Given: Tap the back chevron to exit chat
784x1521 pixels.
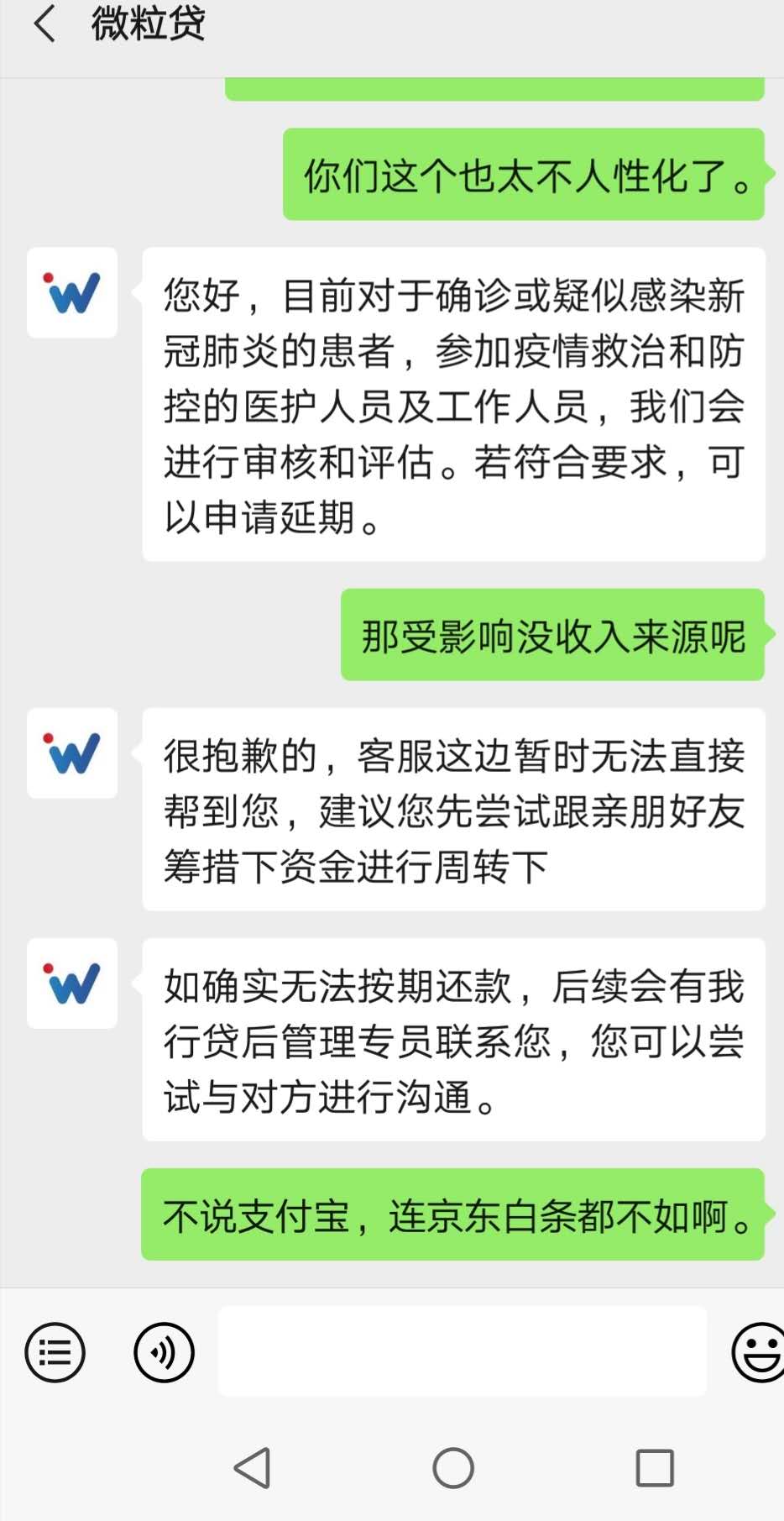Looking at the screenshot, I should pyautogui.click(x=44, y=25).
